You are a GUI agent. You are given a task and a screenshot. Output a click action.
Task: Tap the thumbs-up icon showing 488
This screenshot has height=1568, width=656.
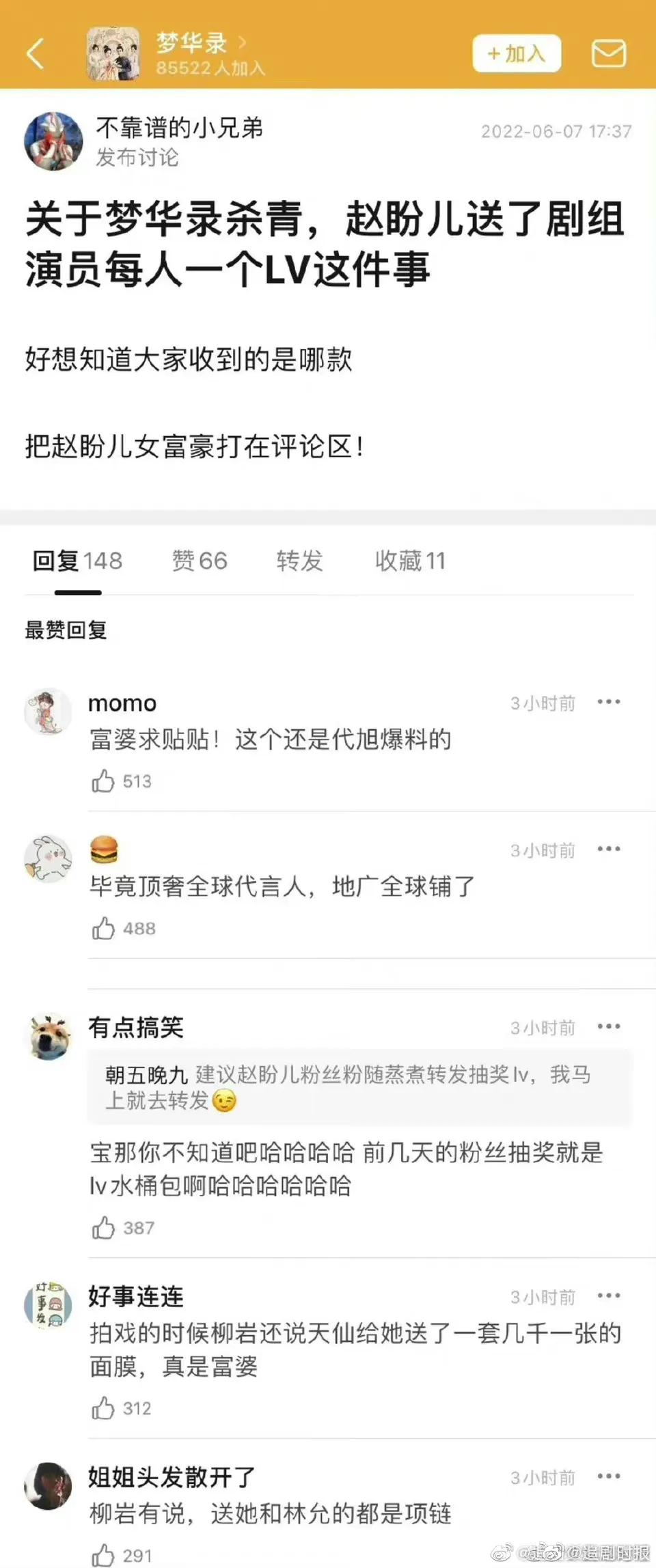pyautogui.click(x=104, y=927)
